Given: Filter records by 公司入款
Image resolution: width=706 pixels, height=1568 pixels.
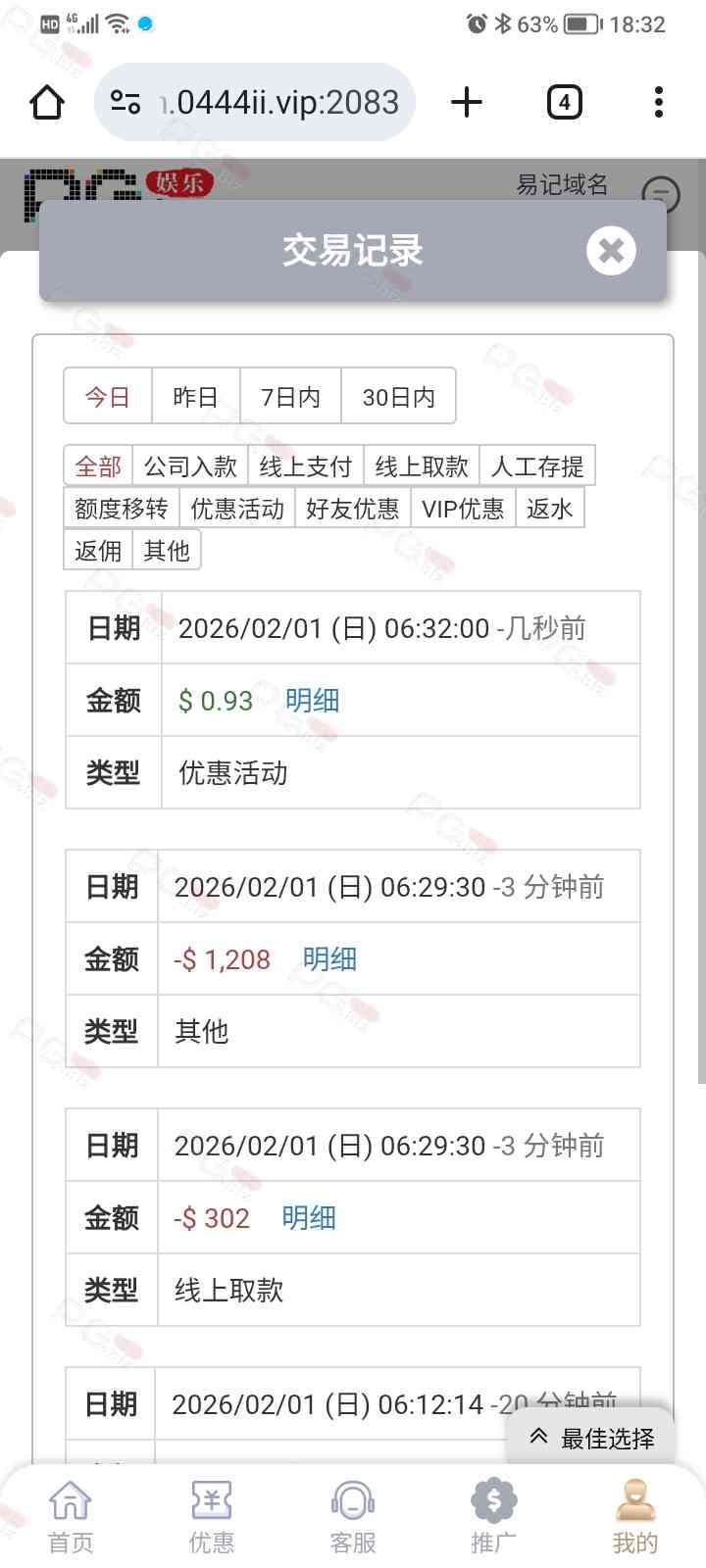Looking at the screenshot, I should pos(190,466).
